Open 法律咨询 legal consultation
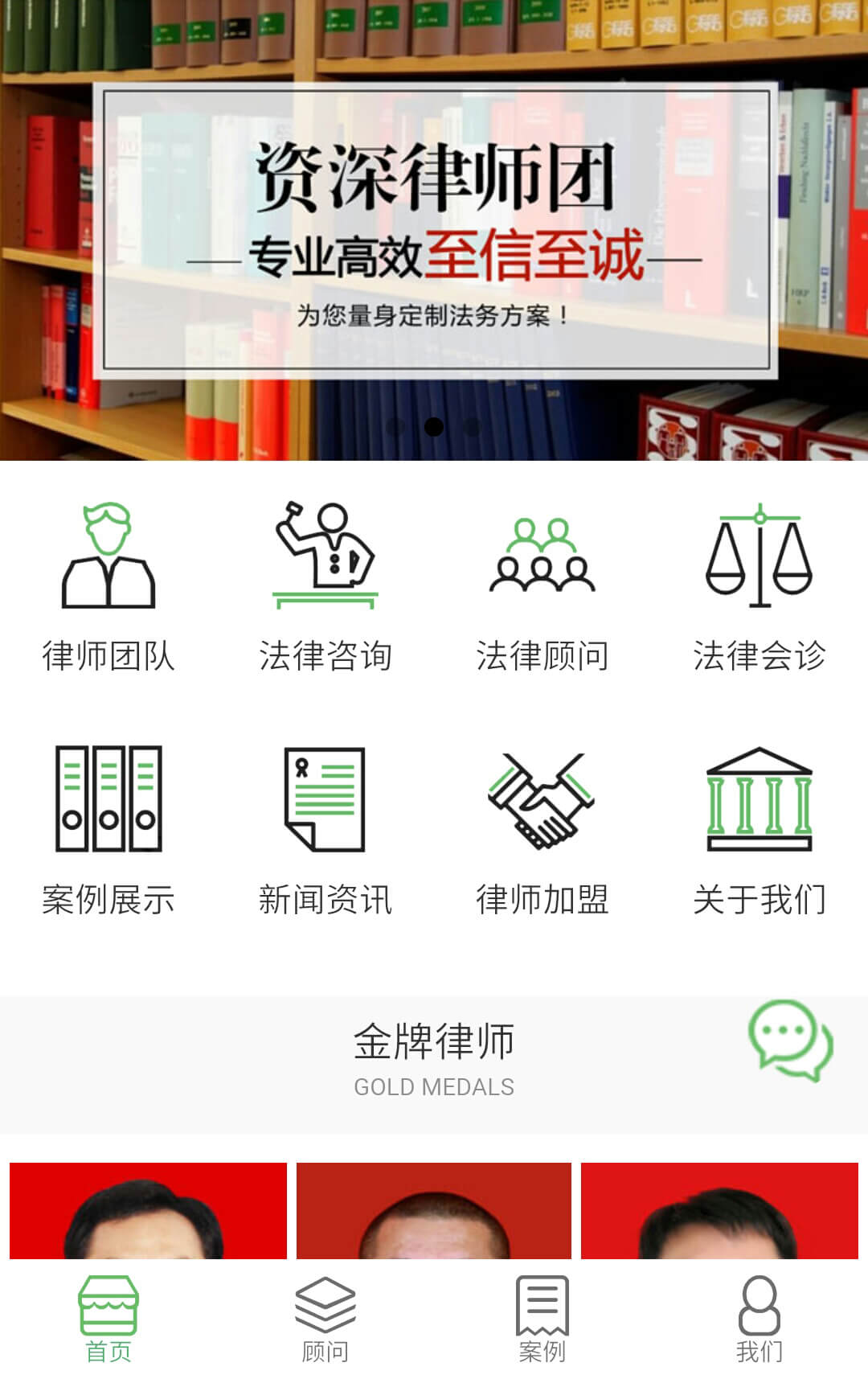The width and height of the screenshot is (868, 1375). coord(325,587)
